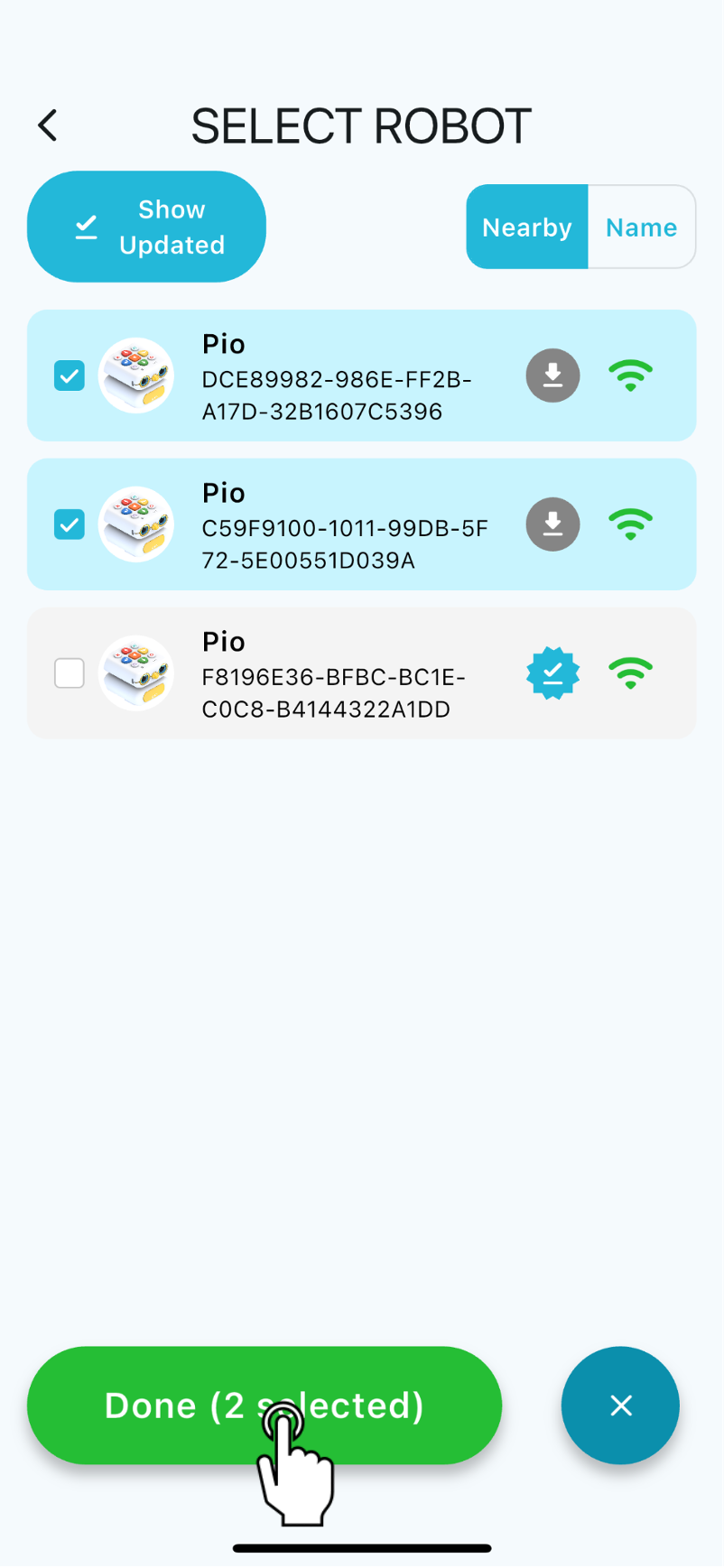Sort robots by Nearby

[x=527, y=227]
